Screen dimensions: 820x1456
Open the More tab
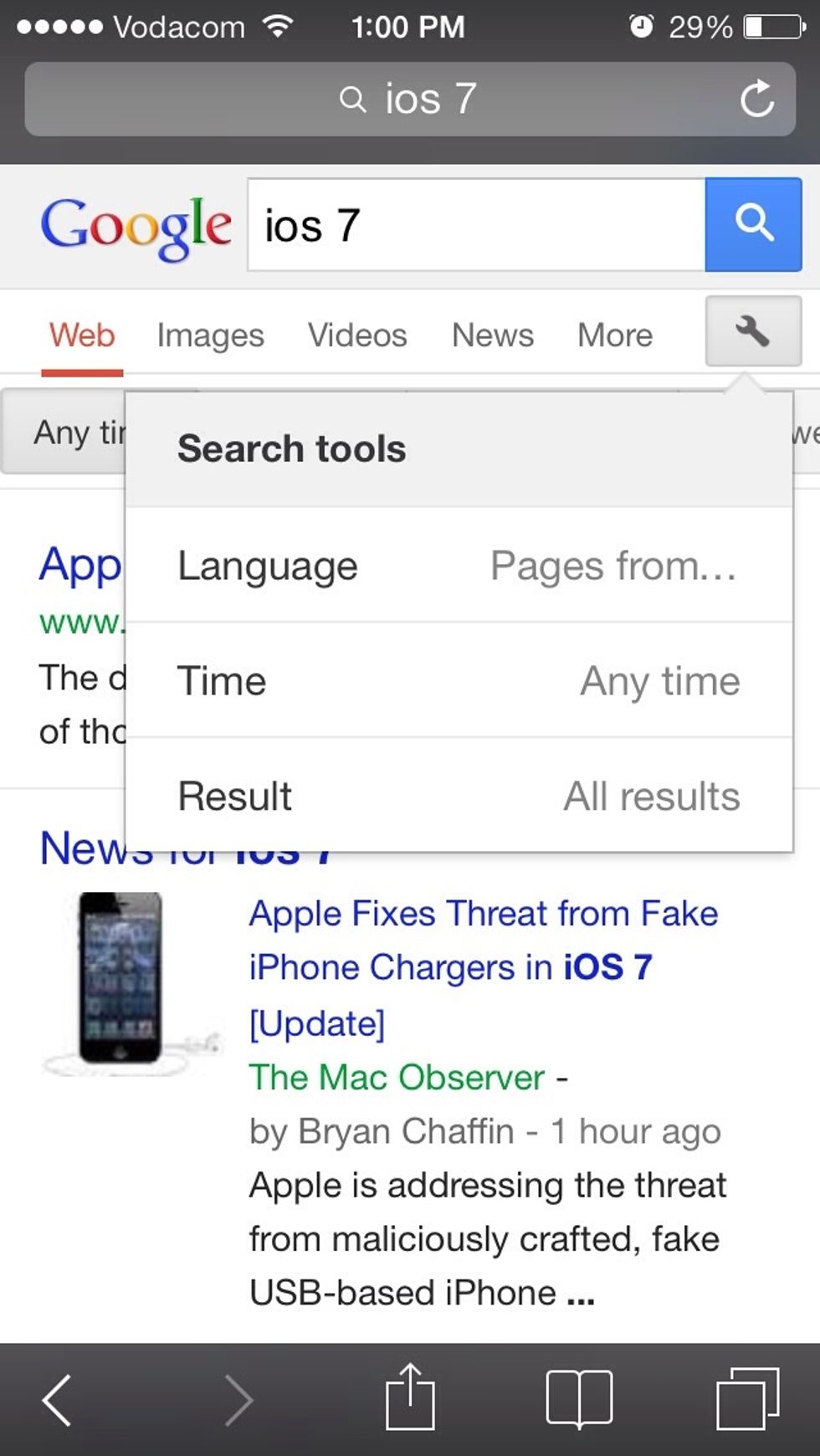[x=614, y=336]
